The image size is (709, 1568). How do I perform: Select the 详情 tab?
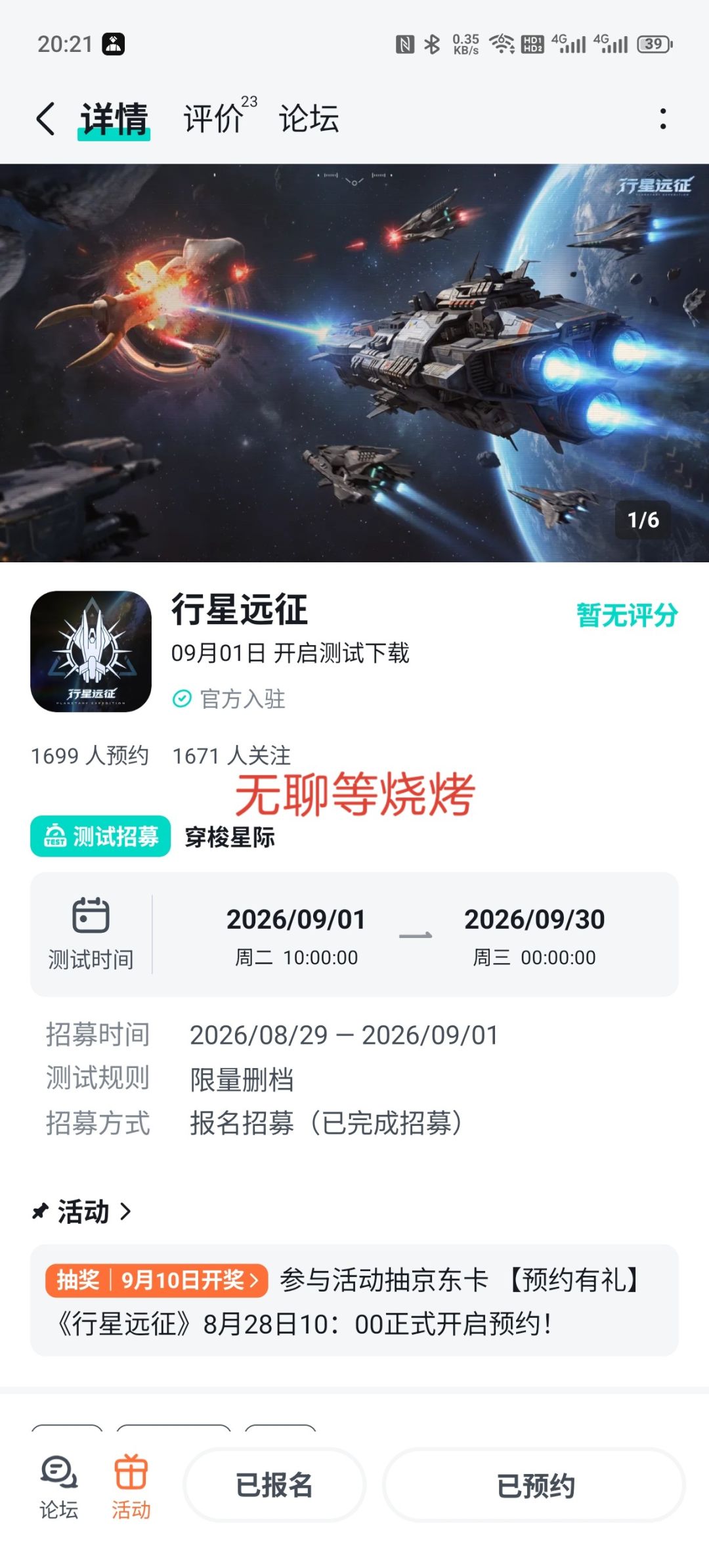pyautogui.click(x=114, y=120)
